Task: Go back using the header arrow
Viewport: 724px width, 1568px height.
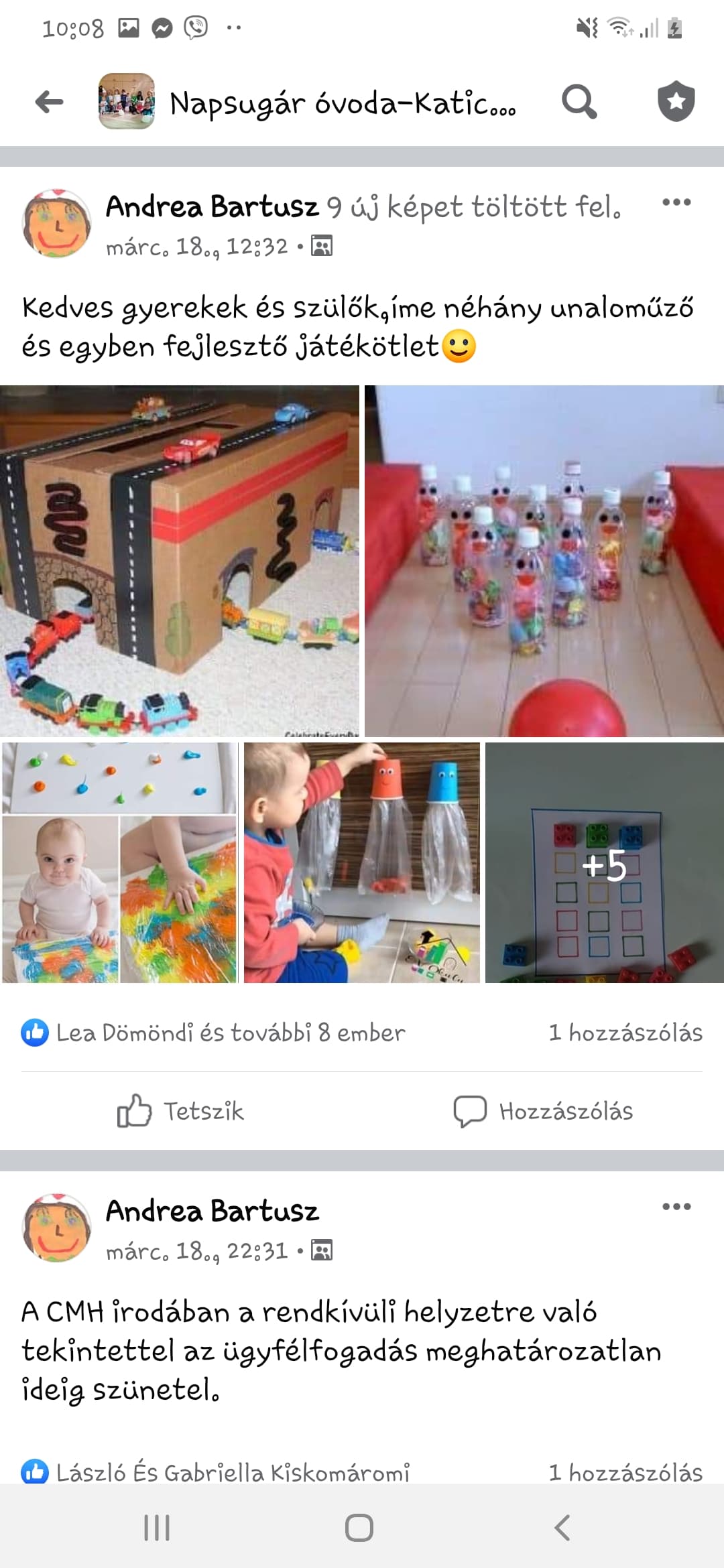Action: 49,103
